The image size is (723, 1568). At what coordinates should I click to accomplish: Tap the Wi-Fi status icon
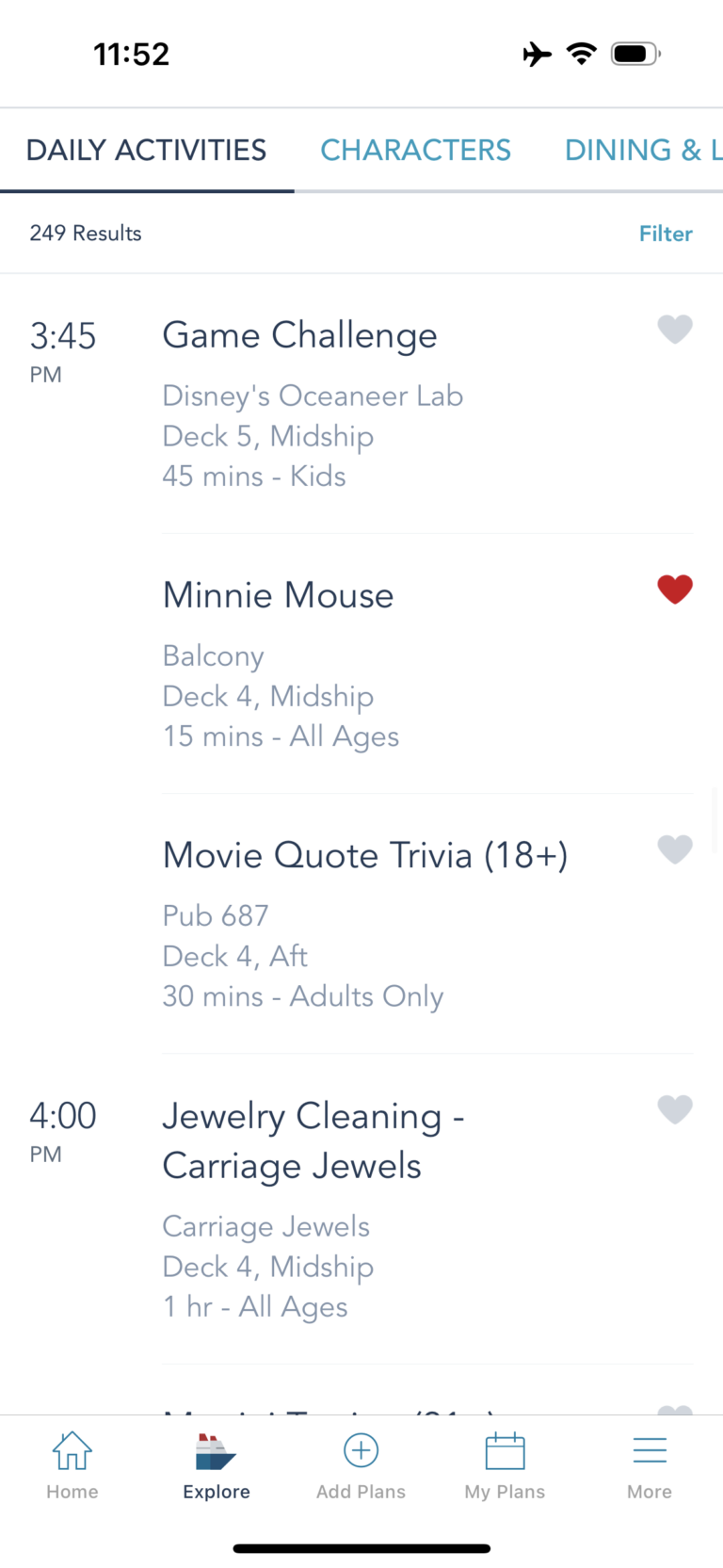(582, 54)
